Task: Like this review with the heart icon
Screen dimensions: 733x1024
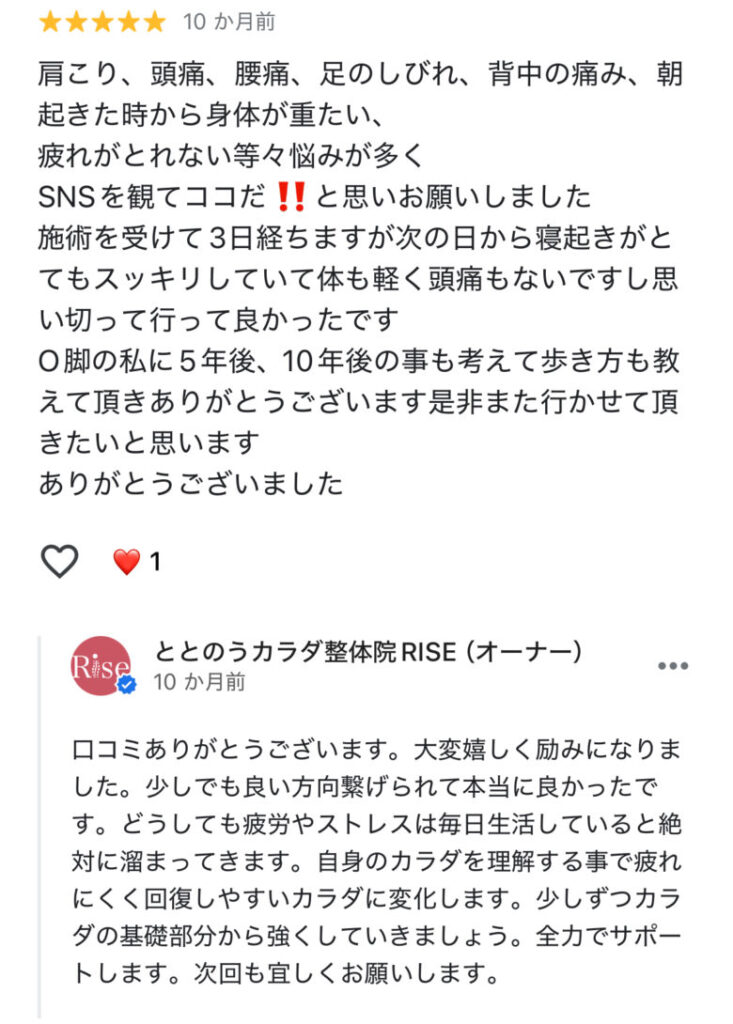Action: pyautogui.click(x=59, y=562)
